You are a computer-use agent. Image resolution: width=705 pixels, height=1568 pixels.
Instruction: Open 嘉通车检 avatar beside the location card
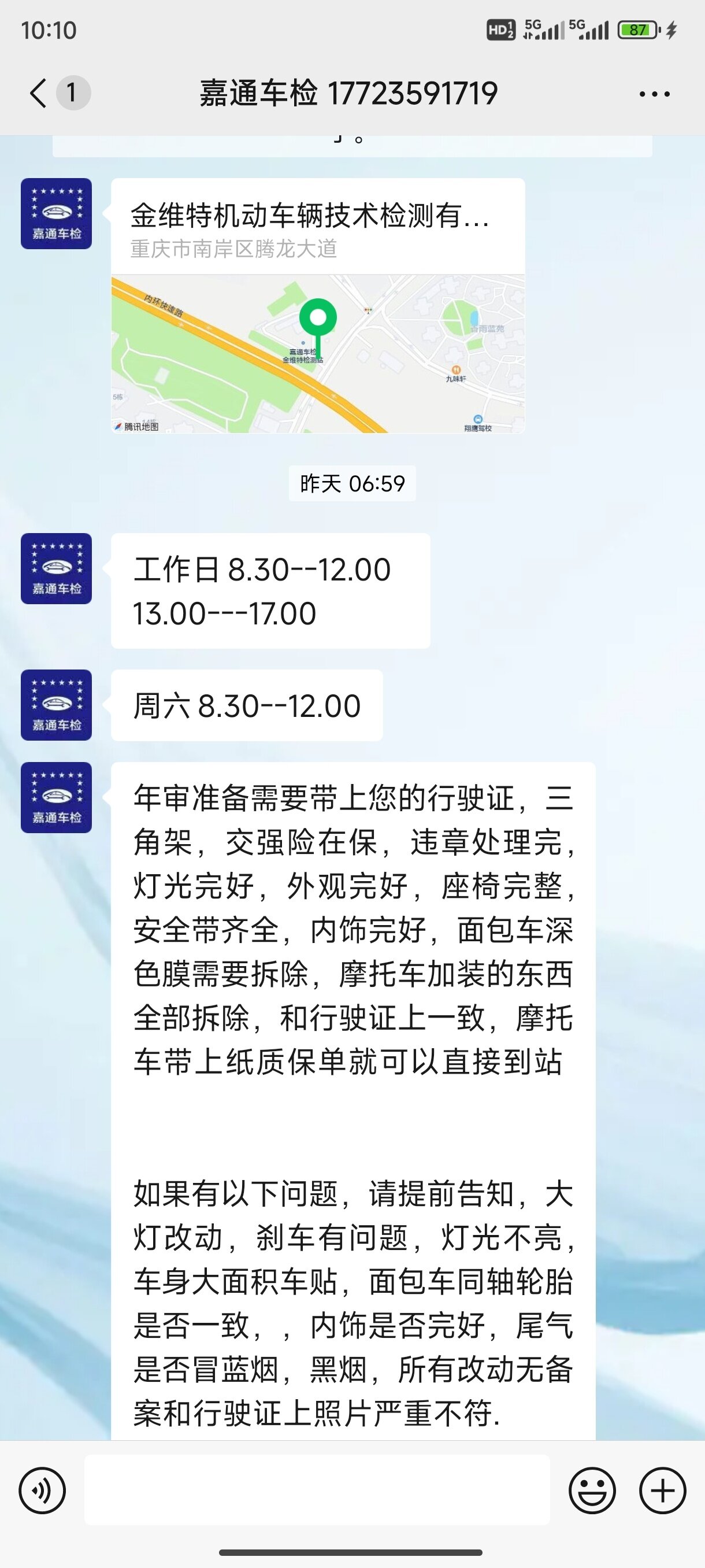pos(56,214)
